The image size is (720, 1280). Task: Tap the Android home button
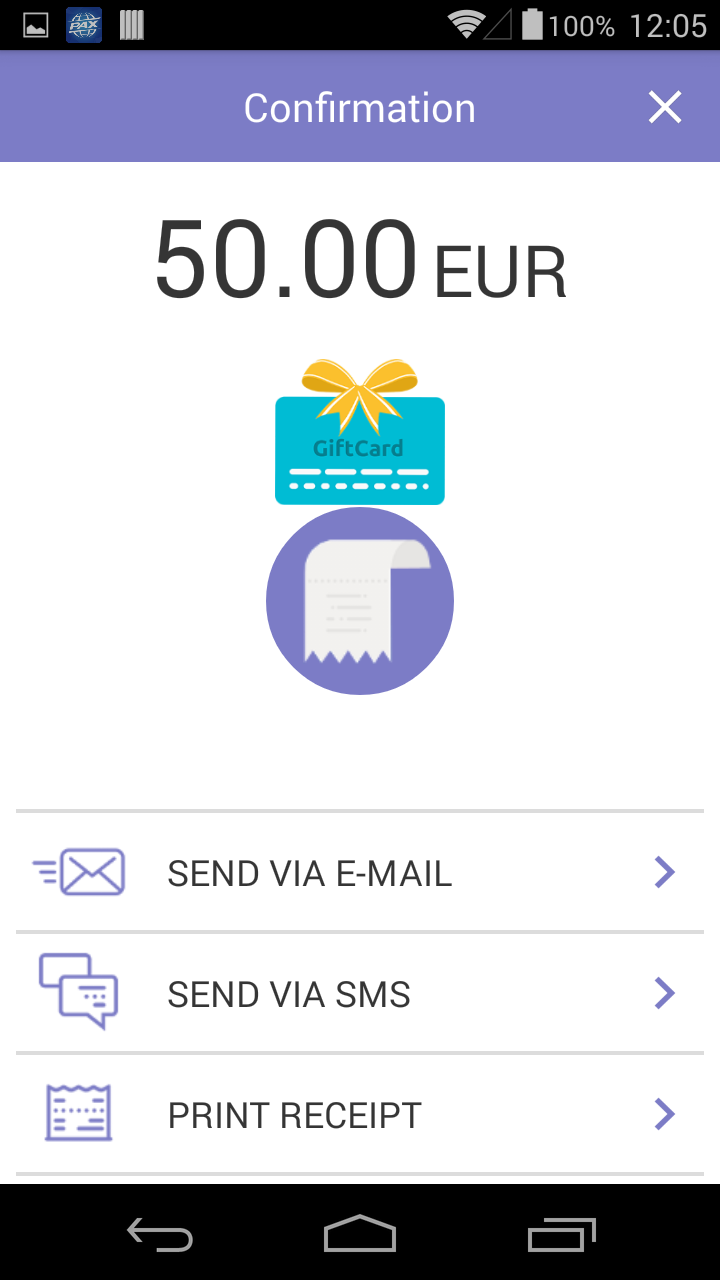point(360,1235)
